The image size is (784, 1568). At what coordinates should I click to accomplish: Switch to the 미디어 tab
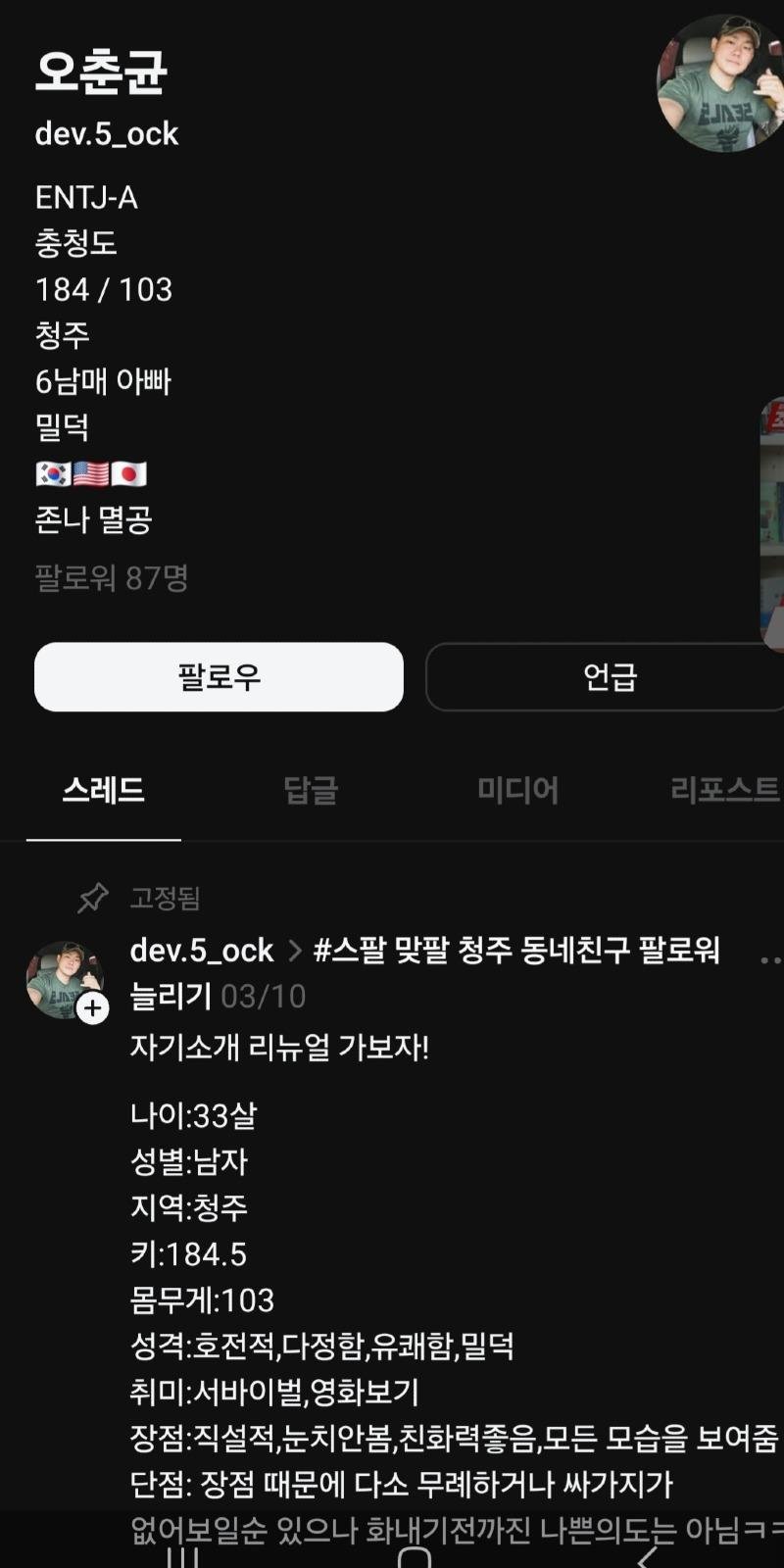tap(517, 790)
